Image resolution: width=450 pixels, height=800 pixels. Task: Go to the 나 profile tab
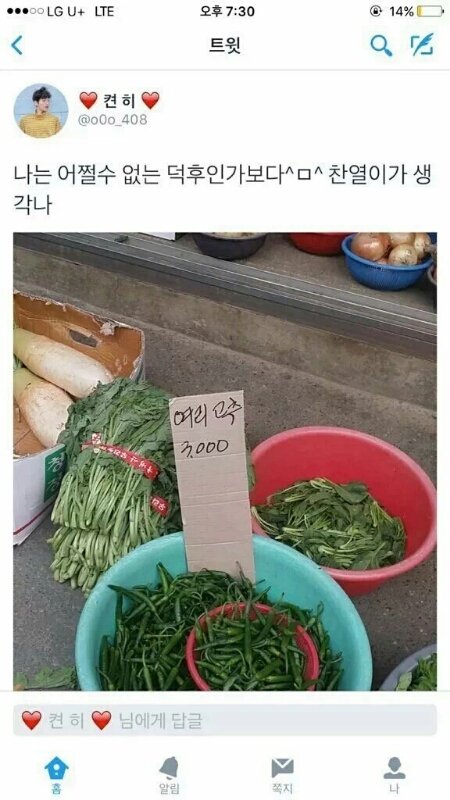tap(394, 776)
